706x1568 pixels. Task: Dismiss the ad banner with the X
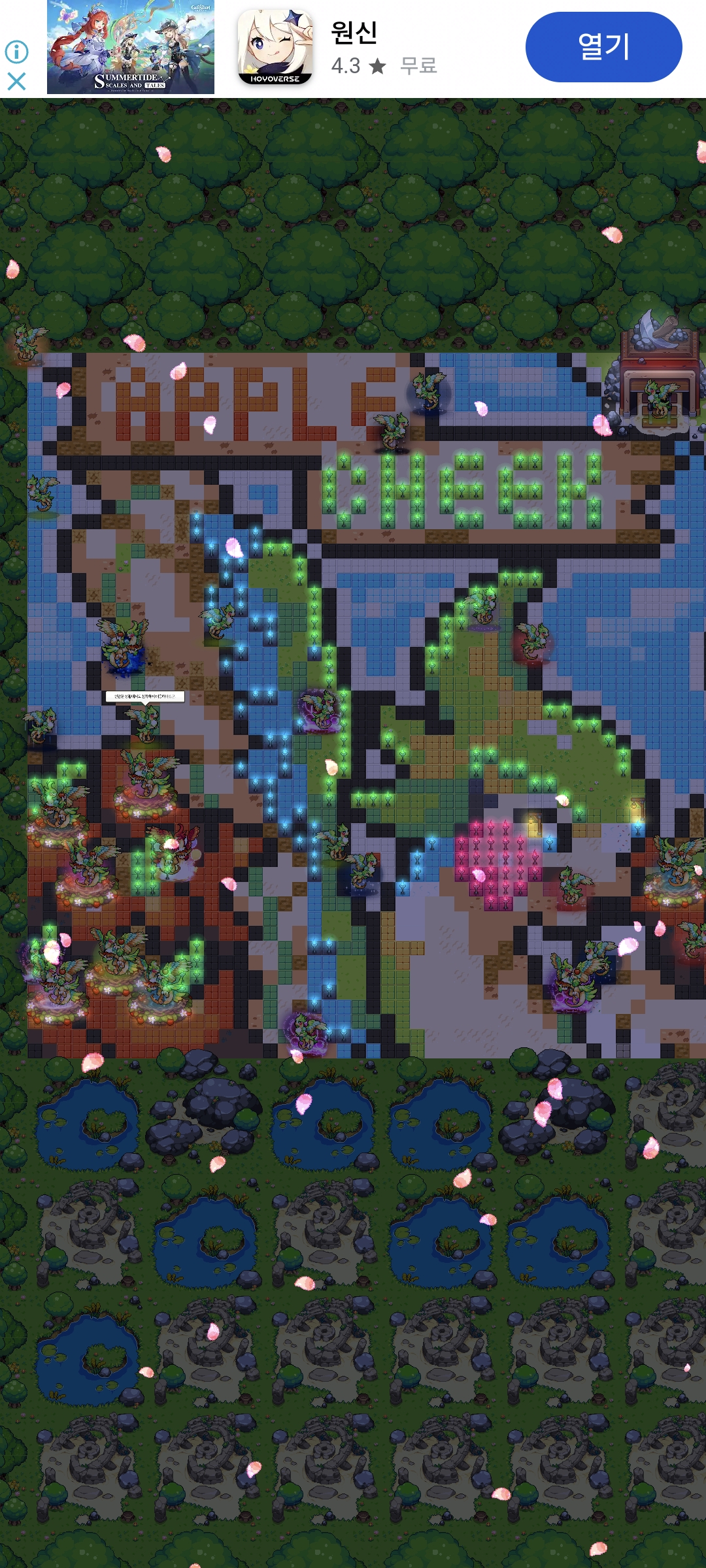[16, 81]
